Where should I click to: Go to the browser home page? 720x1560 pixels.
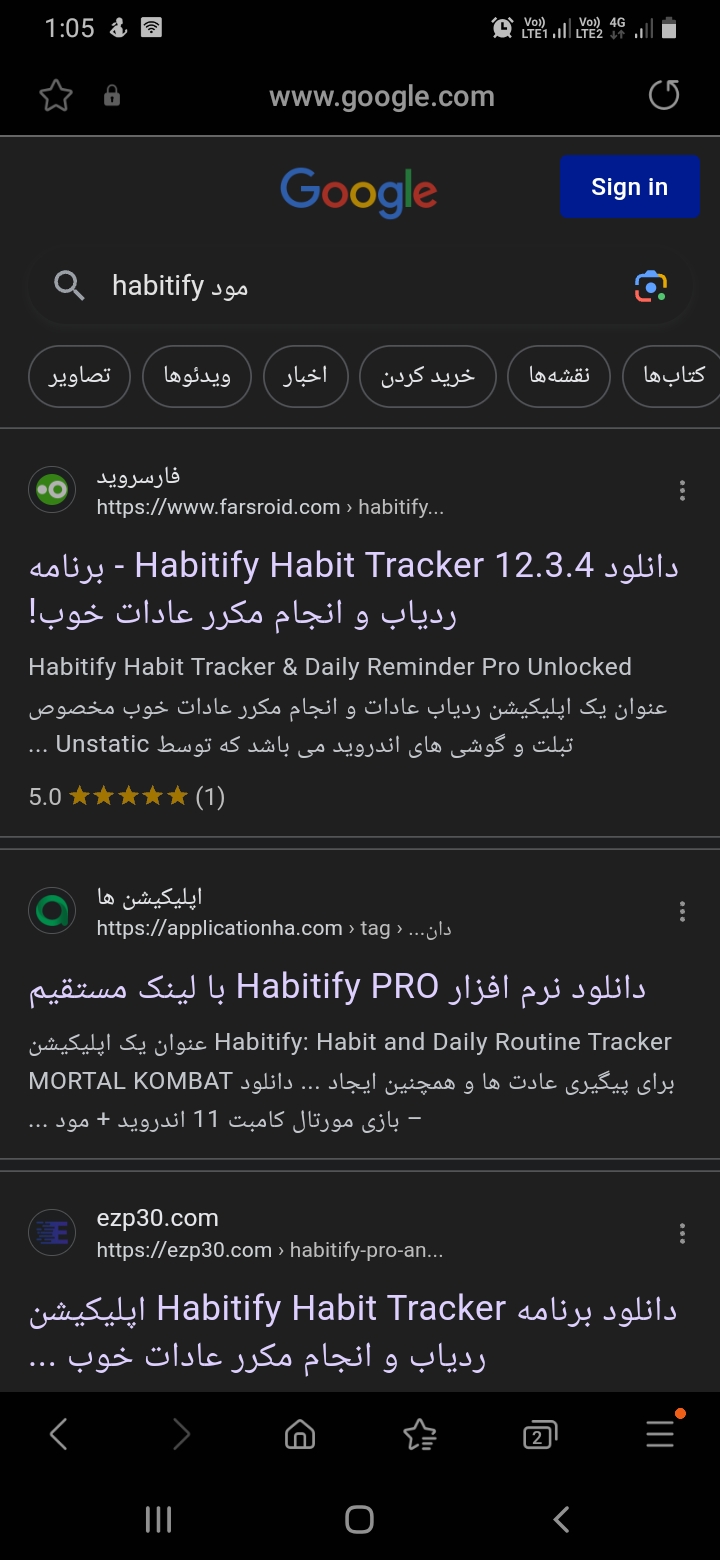(x=299, y=1436)
